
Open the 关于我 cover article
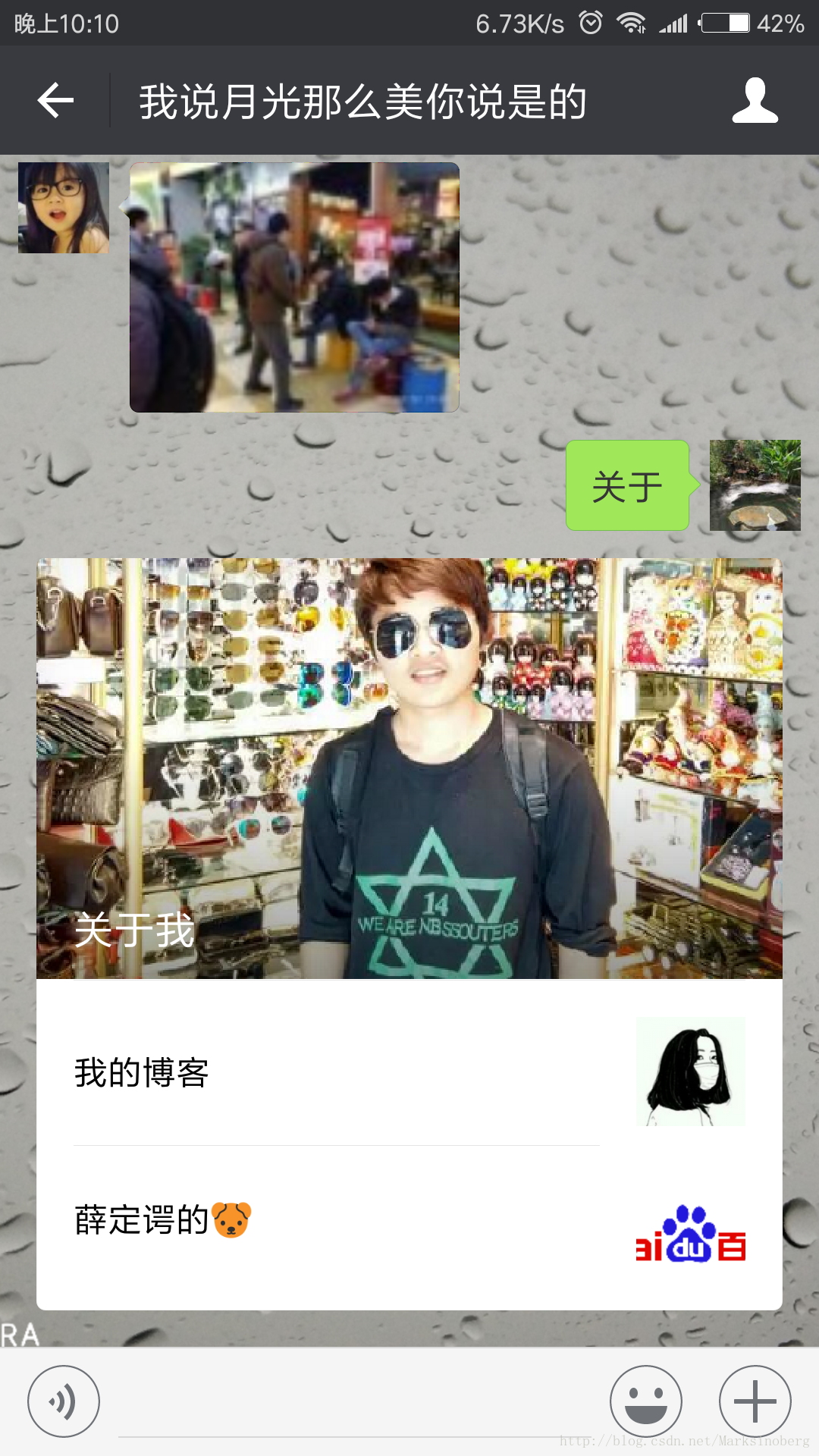(409, 767)
